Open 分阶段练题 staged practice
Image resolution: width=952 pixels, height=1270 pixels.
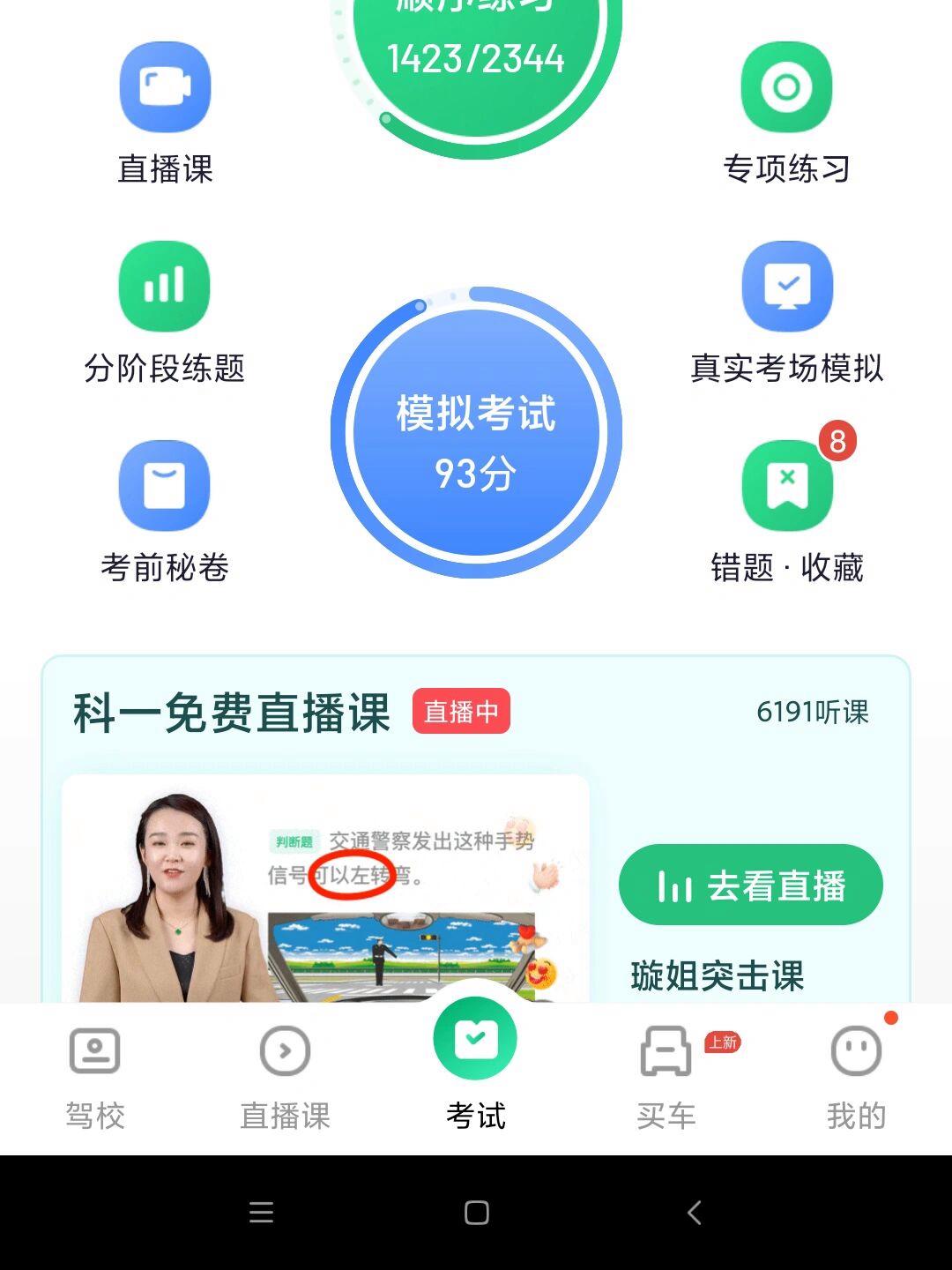[164, 287]
